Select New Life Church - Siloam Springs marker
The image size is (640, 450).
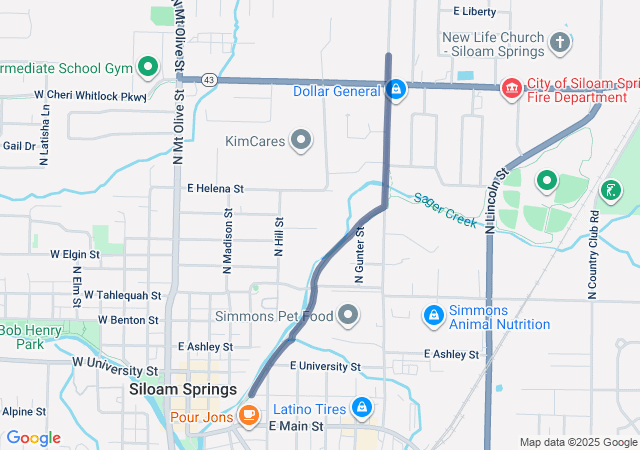pos(561,43)
